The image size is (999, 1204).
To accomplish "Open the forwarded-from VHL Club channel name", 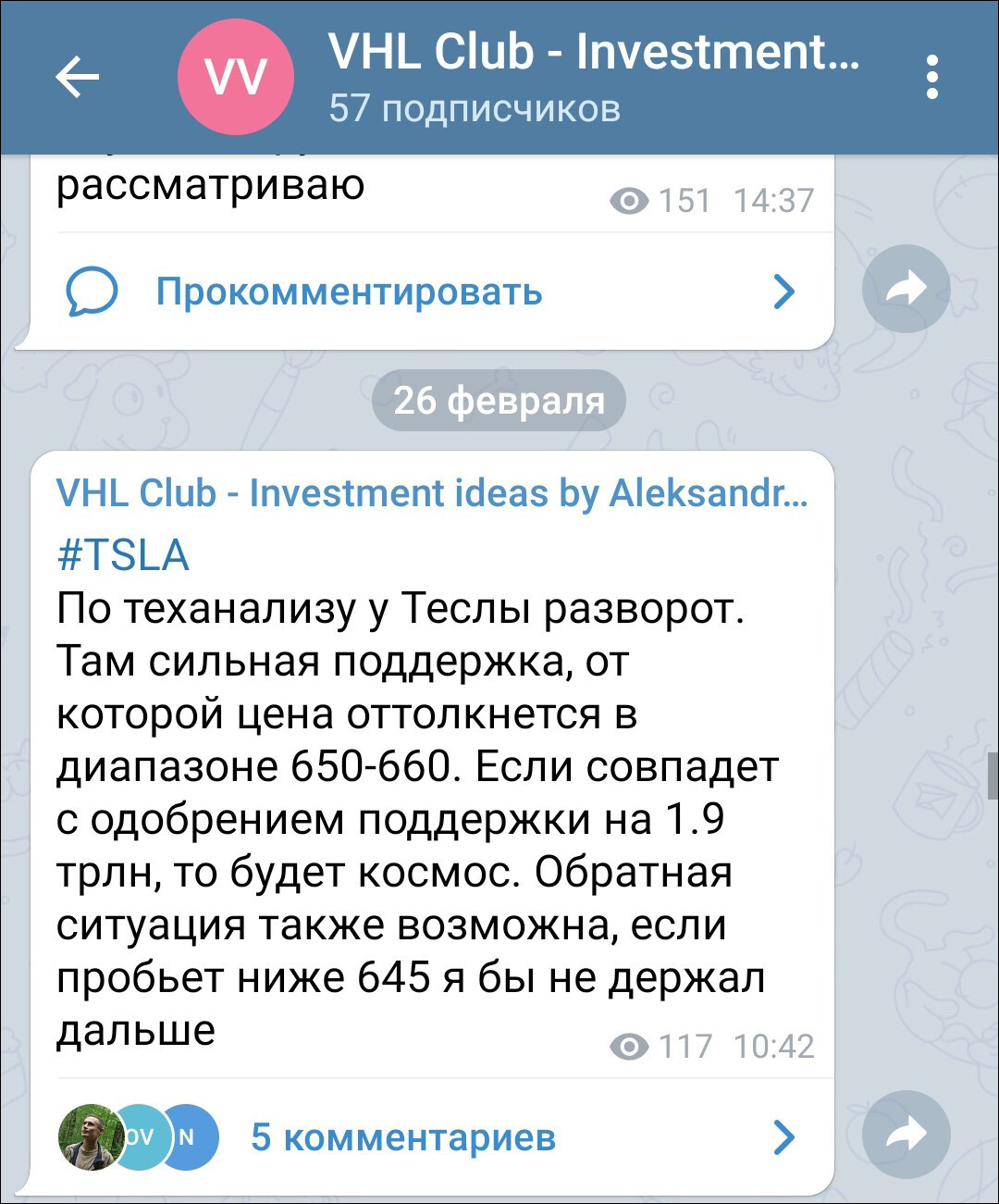I will [431, 493].
